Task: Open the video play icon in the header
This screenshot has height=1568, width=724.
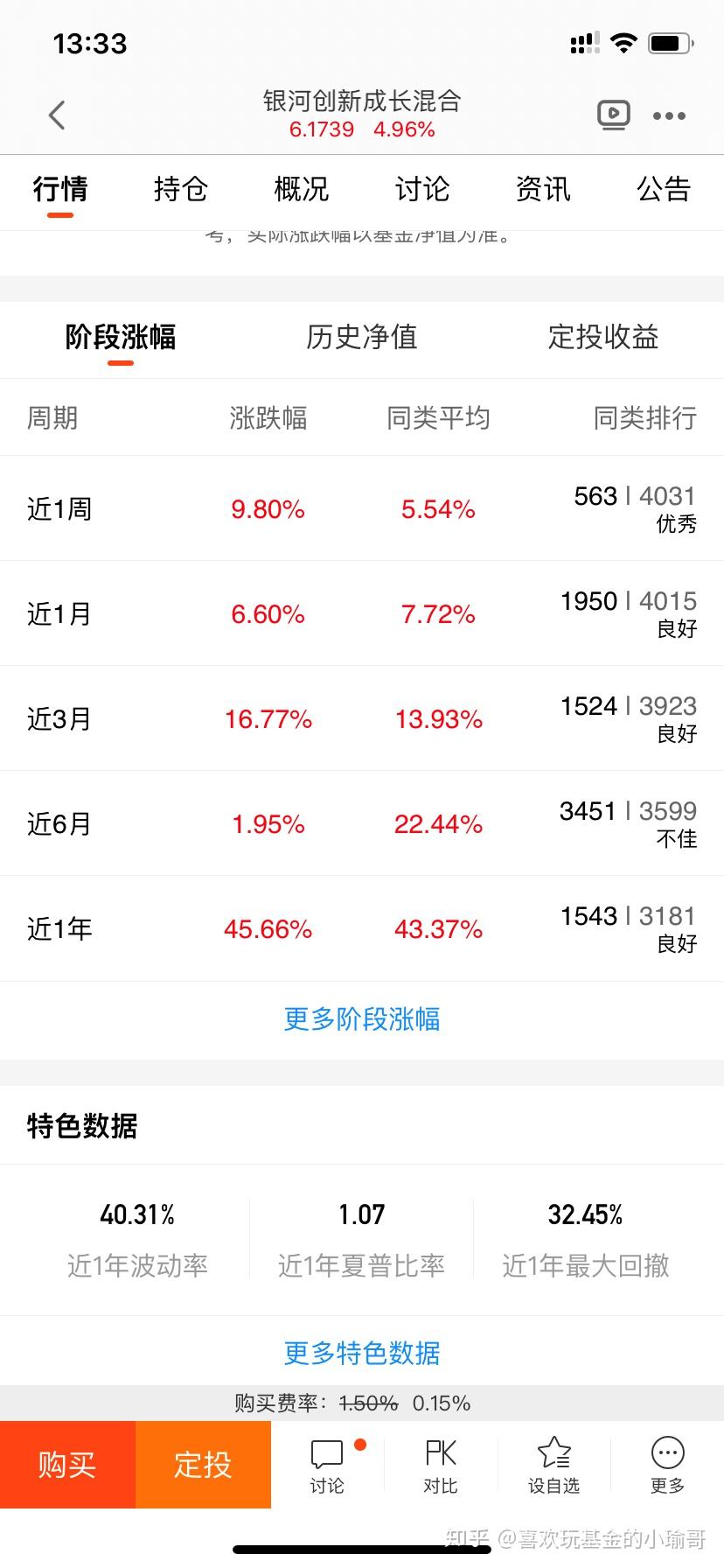Action: 613,115
